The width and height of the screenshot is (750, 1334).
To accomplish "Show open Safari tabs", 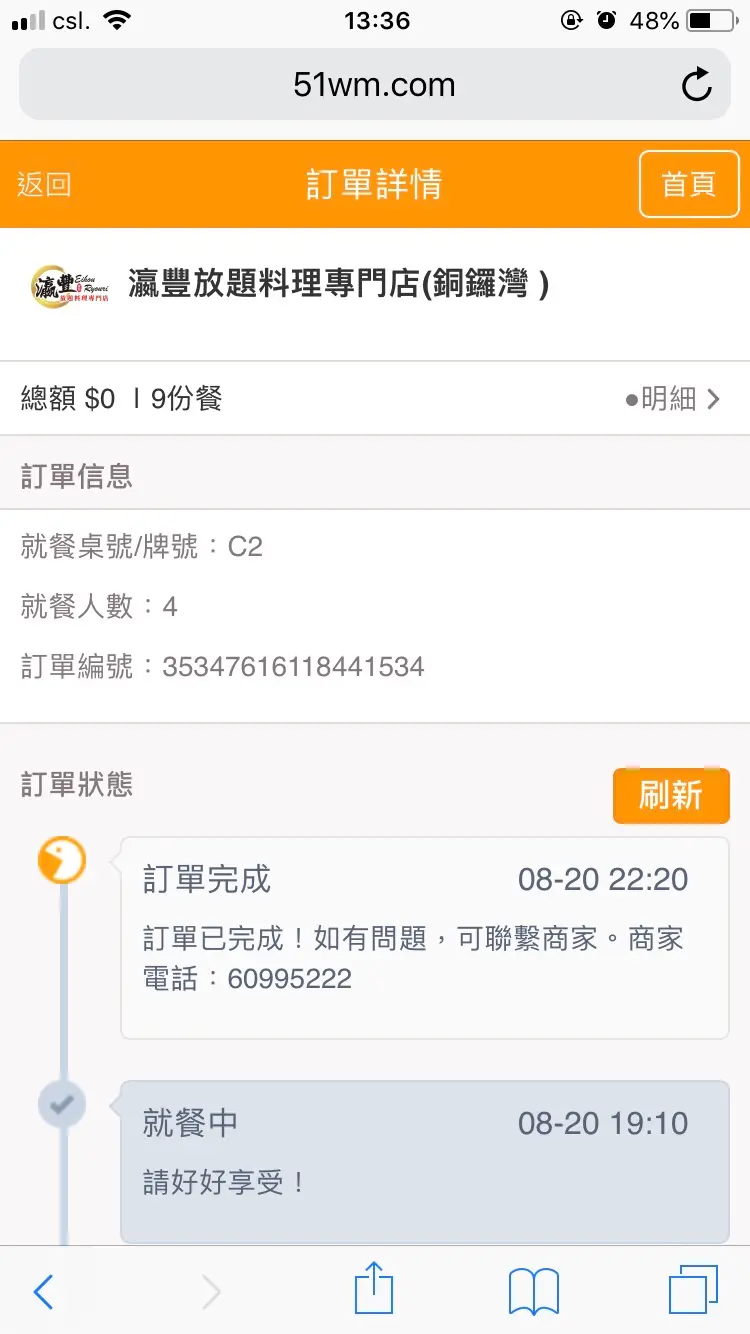I will tap(693, 1290).
